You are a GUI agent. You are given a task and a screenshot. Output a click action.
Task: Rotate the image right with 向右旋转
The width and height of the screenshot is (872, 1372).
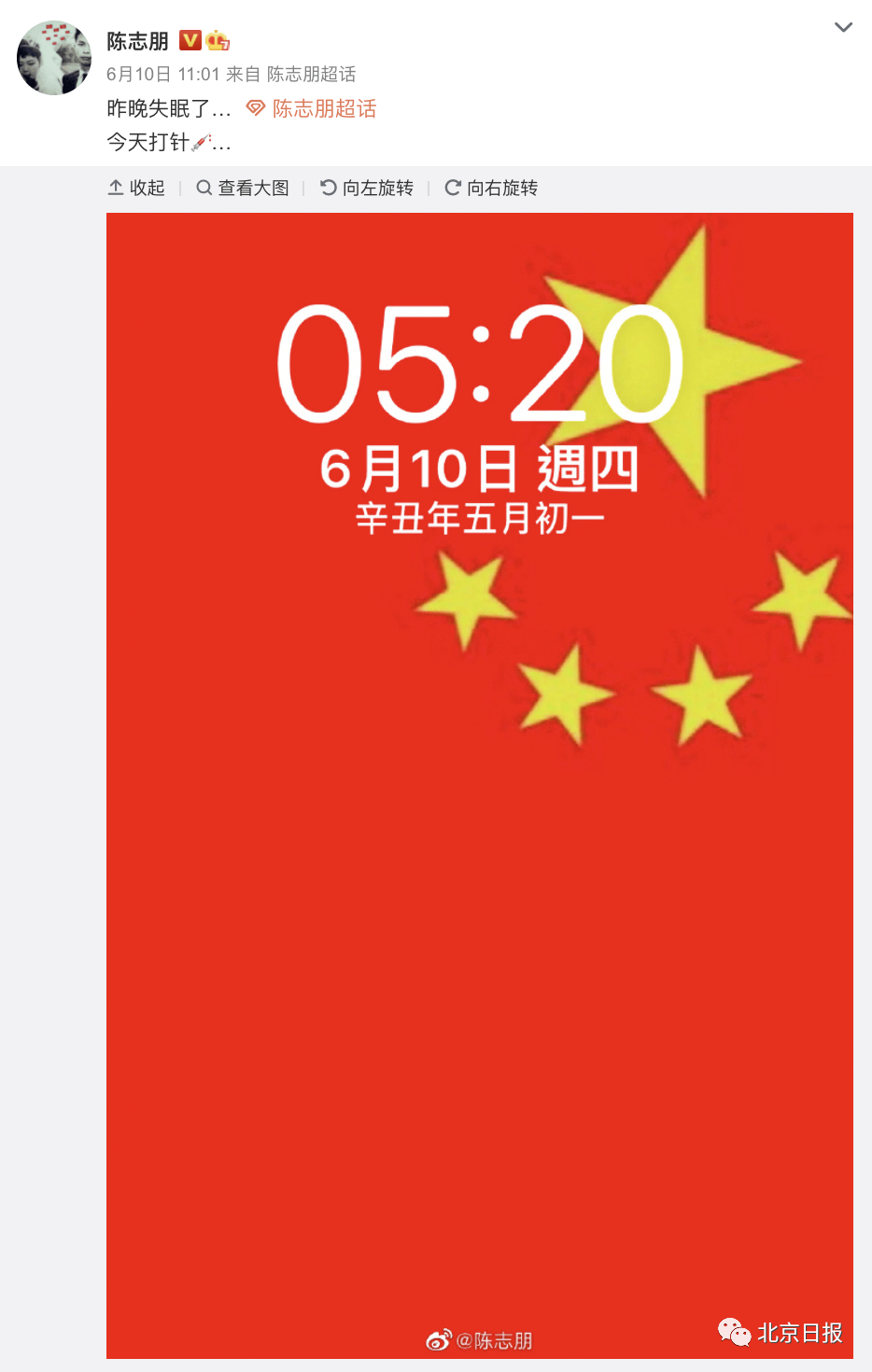[x=491, y=188]
